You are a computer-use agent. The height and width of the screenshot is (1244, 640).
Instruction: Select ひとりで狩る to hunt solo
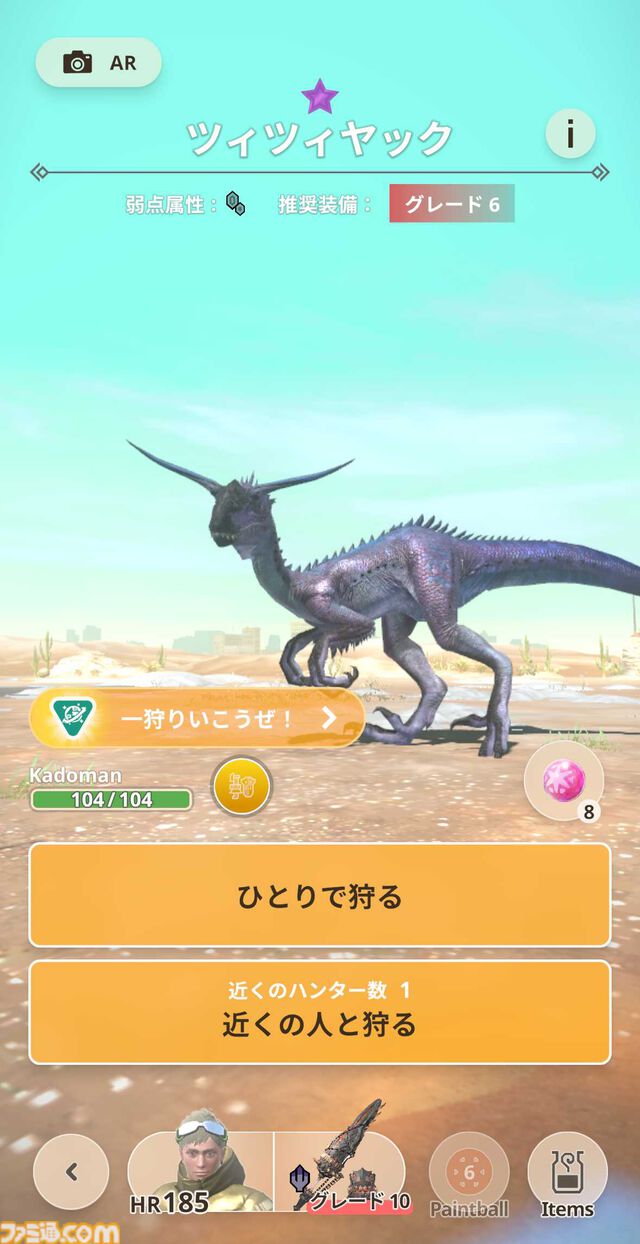[319, 895]
